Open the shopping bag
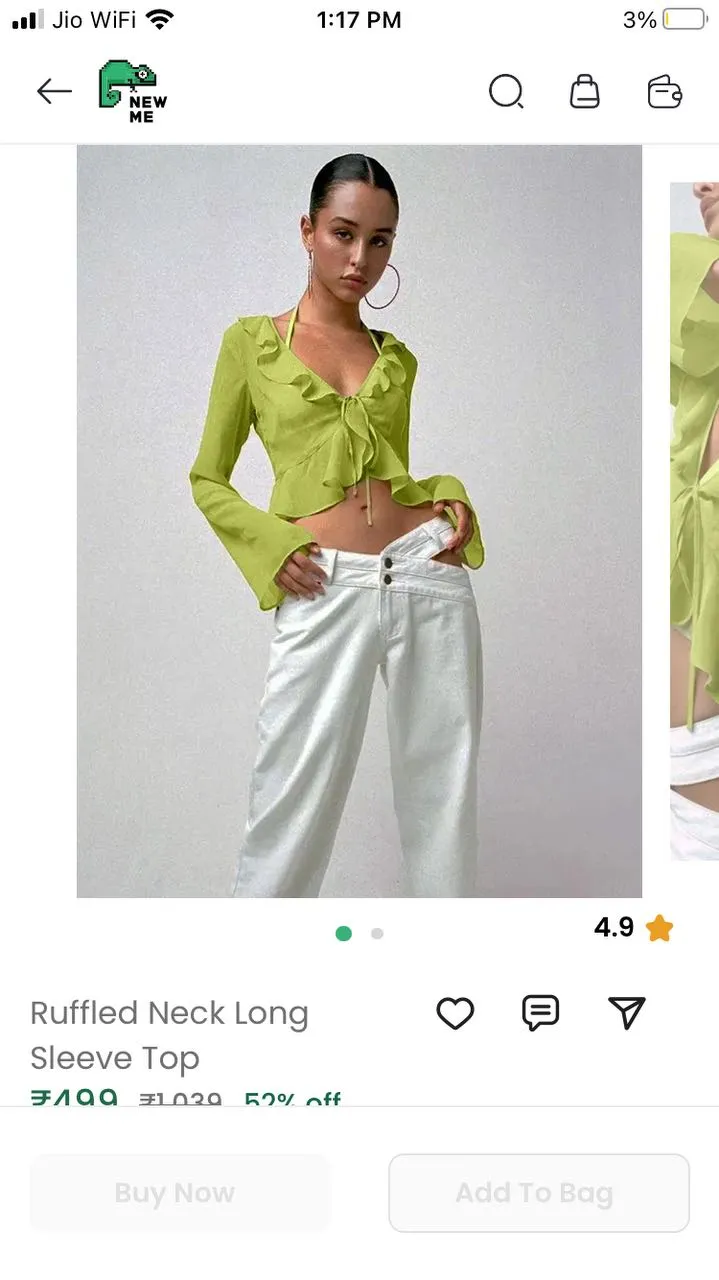 [584, 92]
